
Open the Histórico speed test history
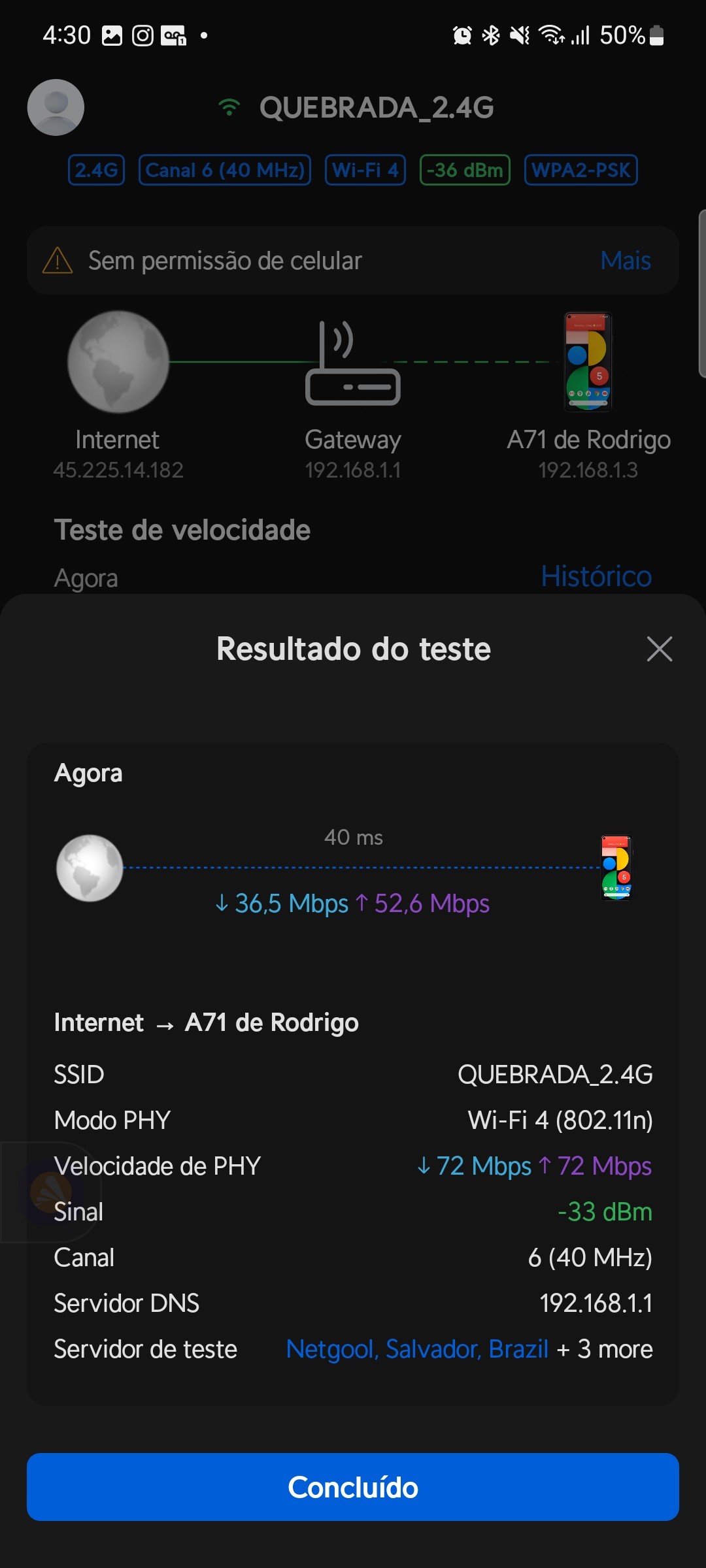coord(596,576)
